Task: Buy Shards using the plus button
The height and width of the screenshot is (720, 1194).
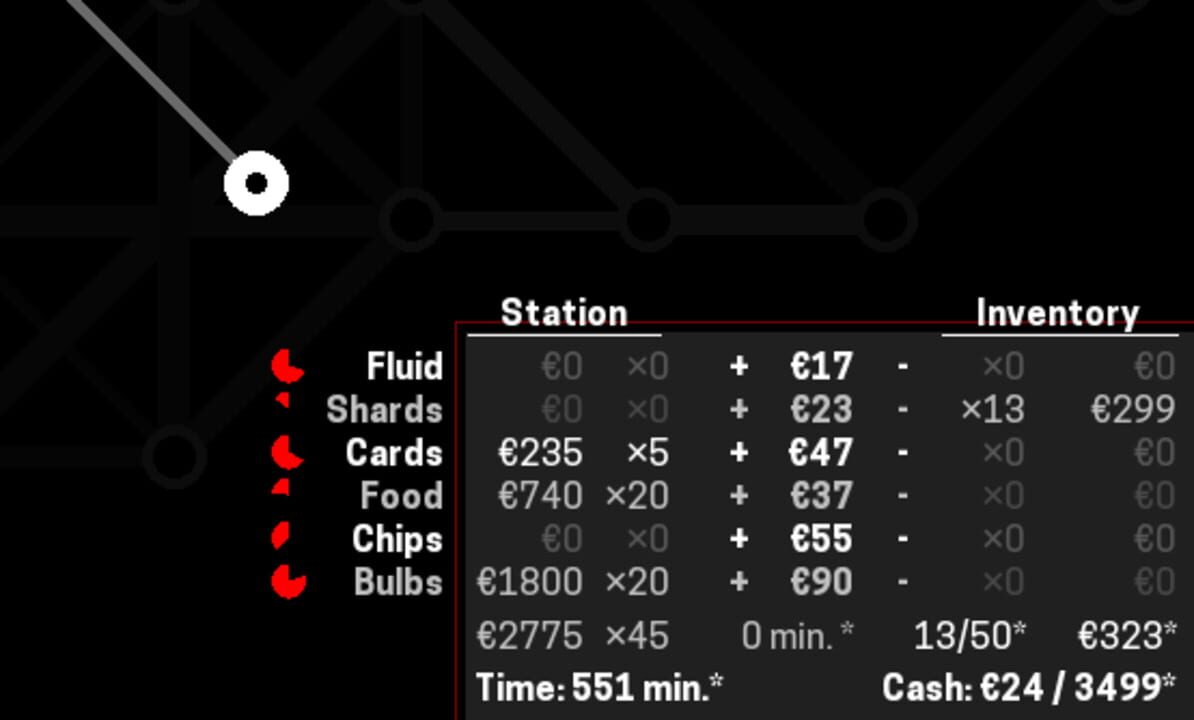Action: [x=739, y=410]
